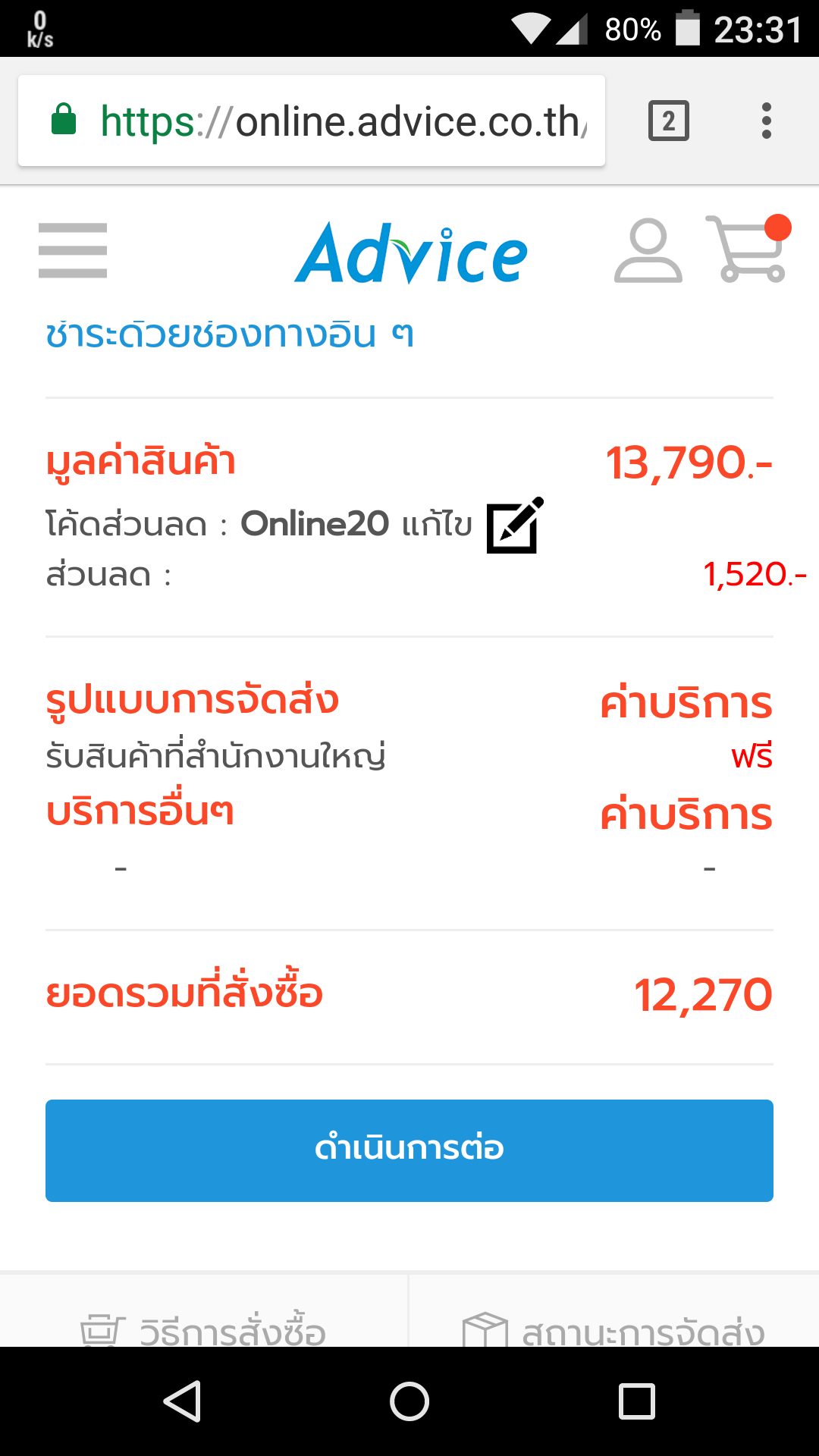The image size is (819, 1456).
Task: Open the browser tab switcher
Action: [x=668, y=121]
